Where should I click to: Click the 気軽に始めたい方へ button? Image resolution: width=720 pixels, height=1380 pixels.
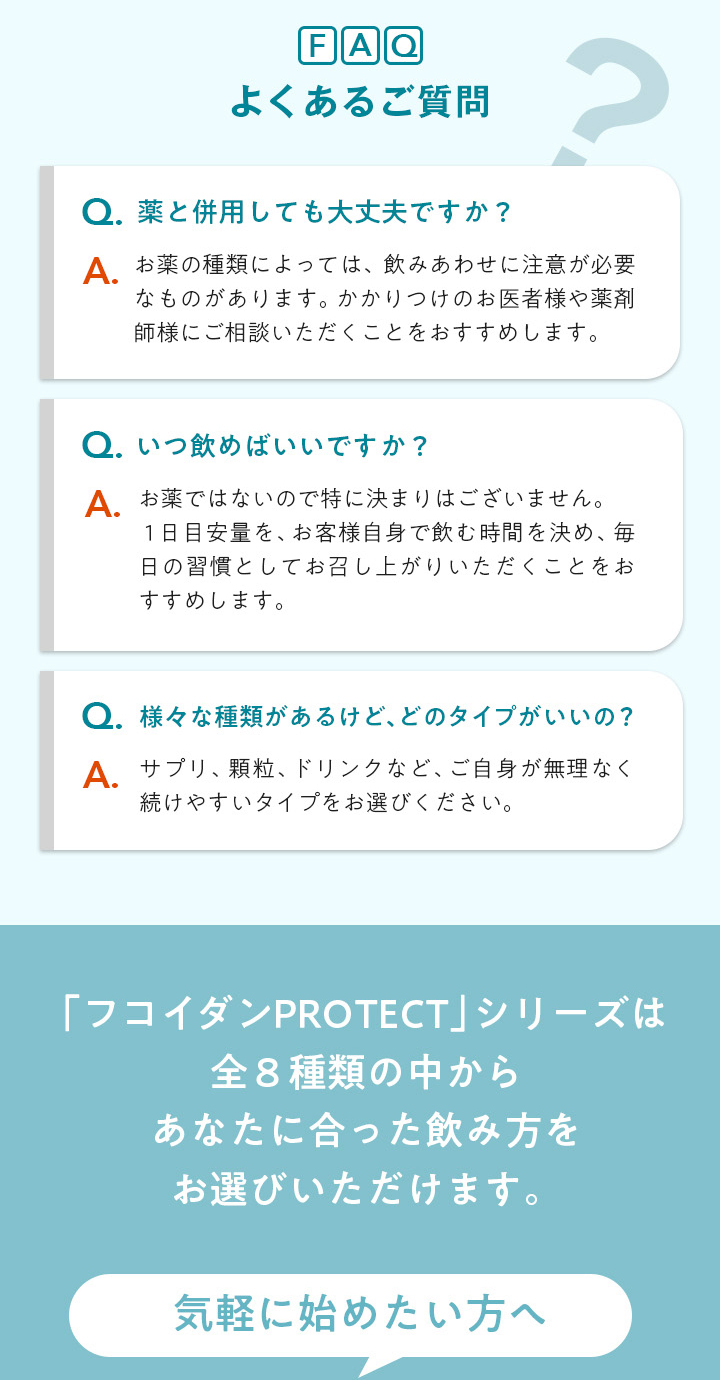[x=360, y=1306]
